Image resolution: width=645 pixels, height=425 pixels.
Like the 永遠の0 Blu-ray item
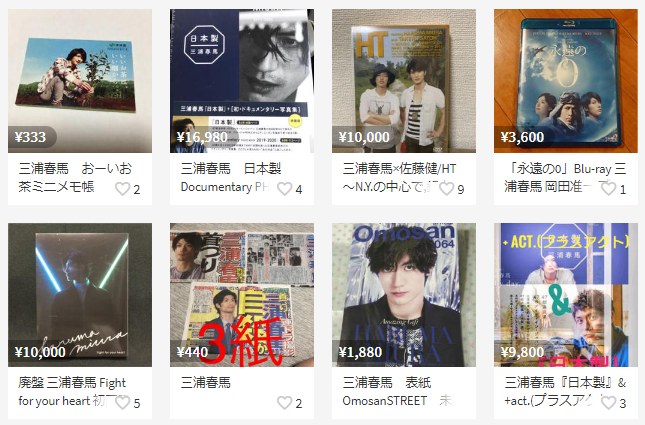[x=608, y=189]
